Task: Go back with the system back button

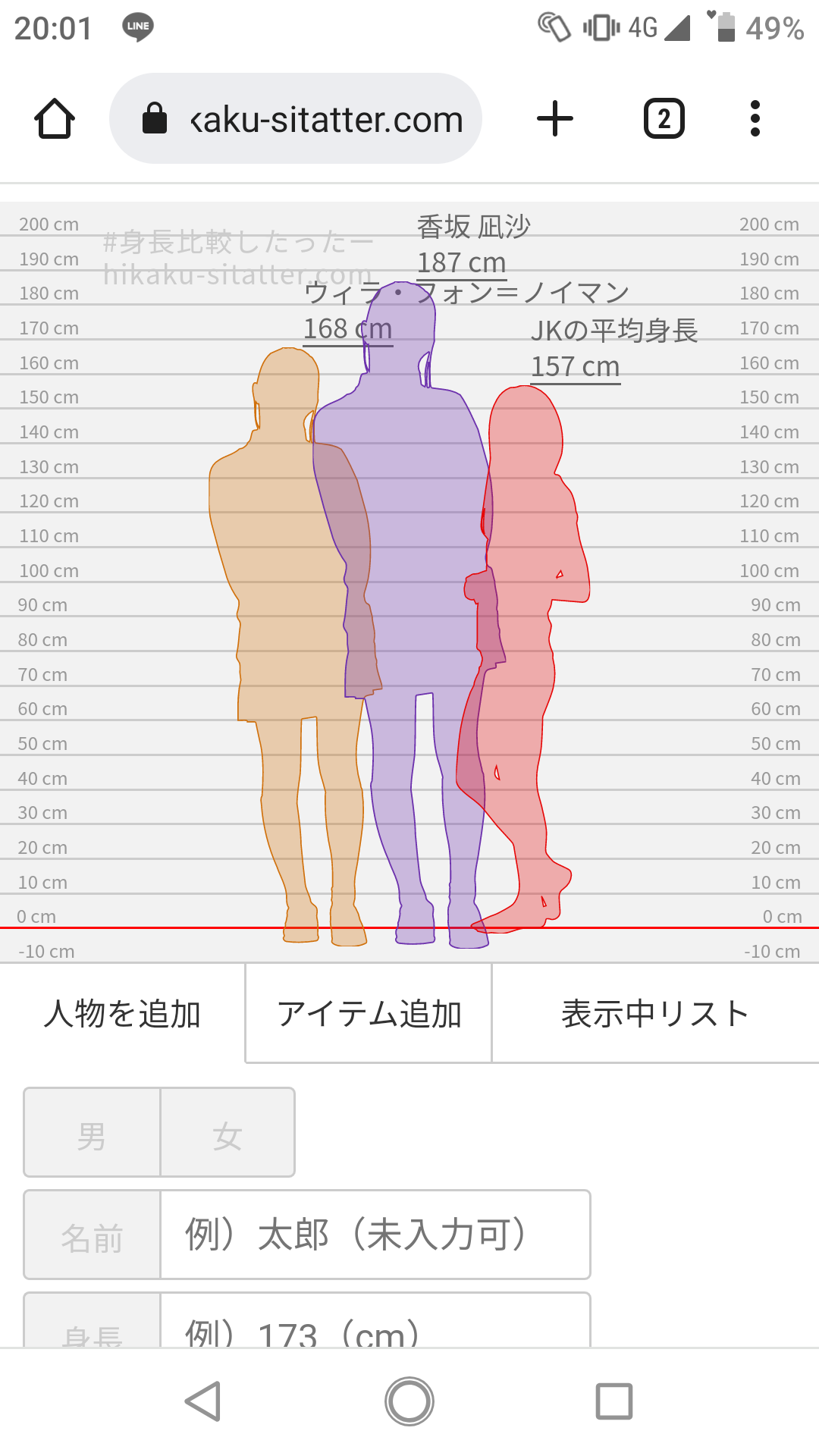Action: (203, 1401)
